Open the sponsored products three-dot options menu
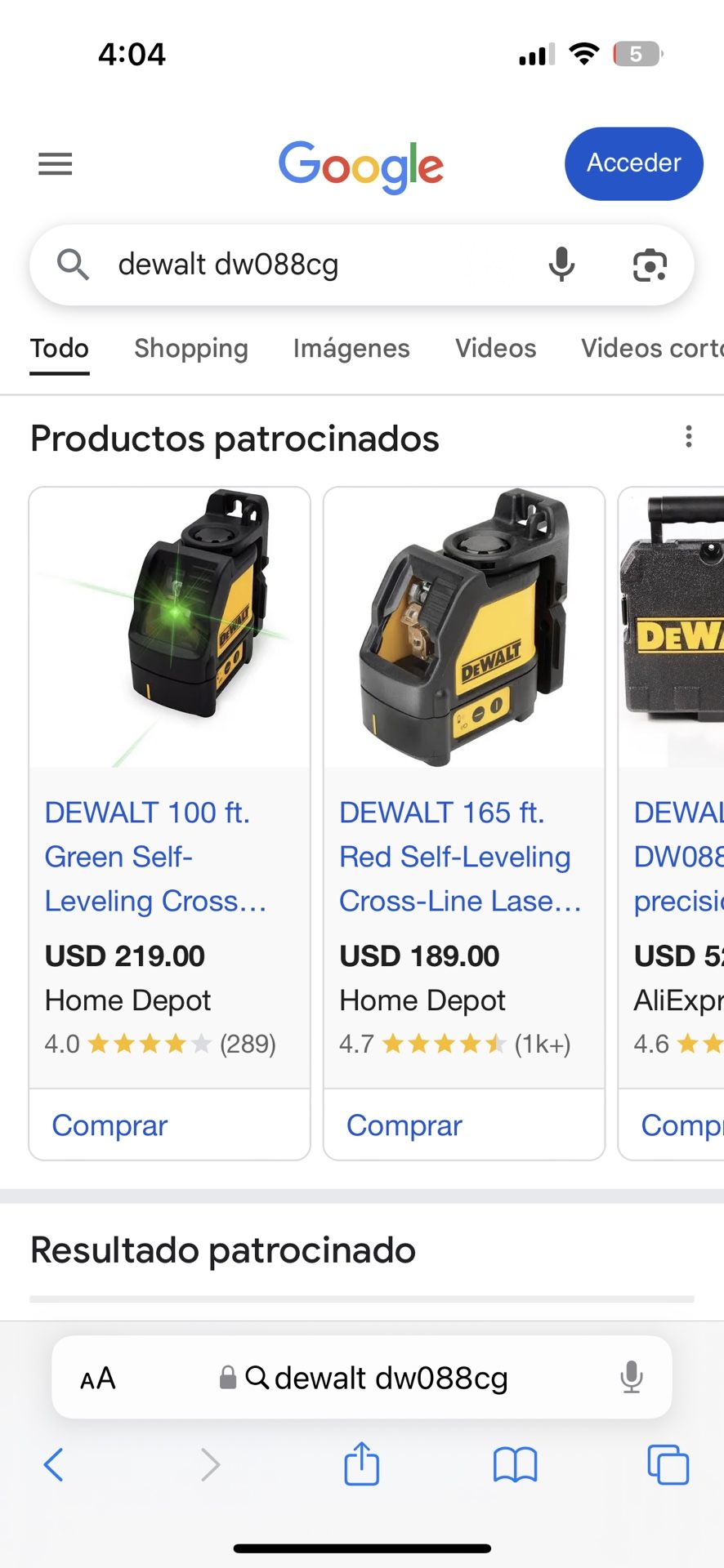Viewport: 724px width, 1568px height. point(688,438)
